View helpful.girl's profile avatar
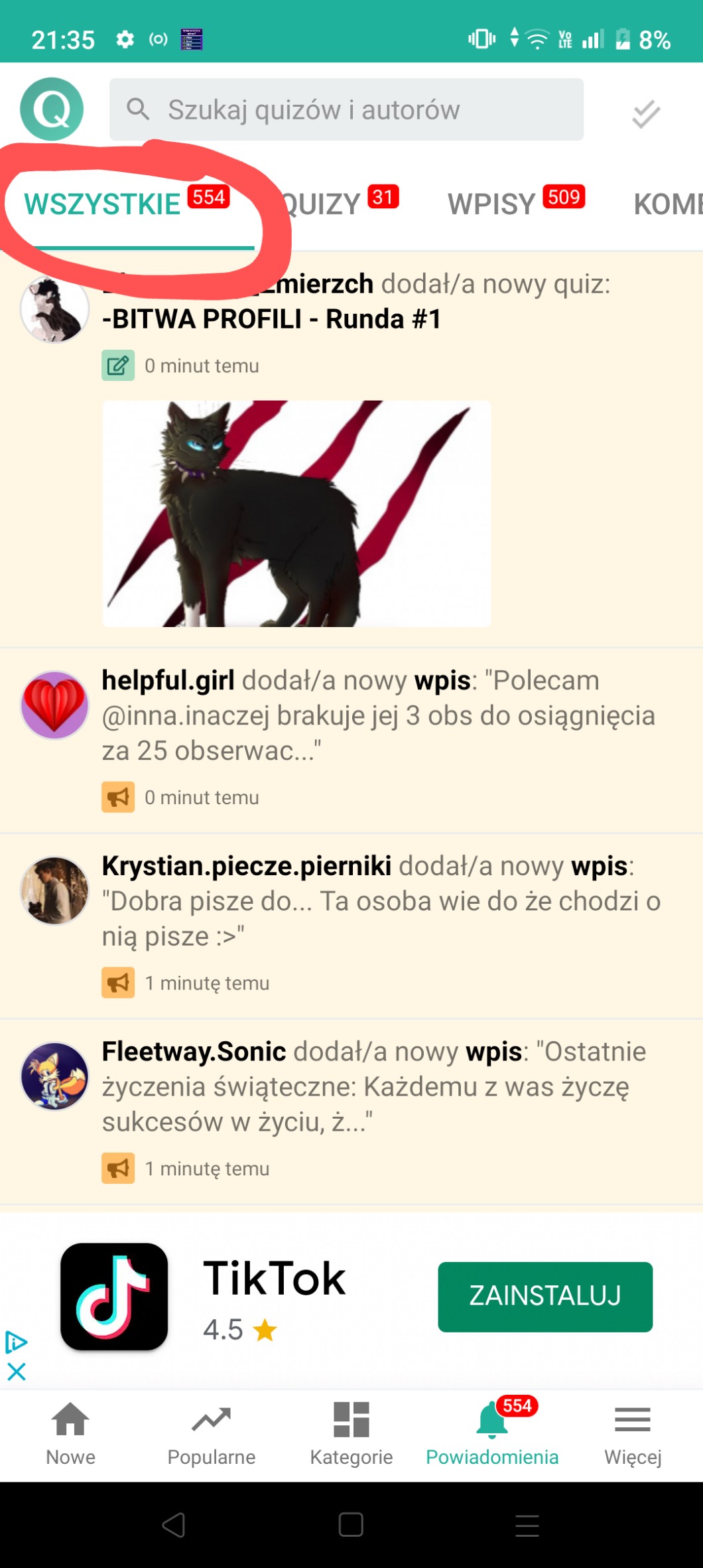 pyautogui.click(x=55, y=705)
